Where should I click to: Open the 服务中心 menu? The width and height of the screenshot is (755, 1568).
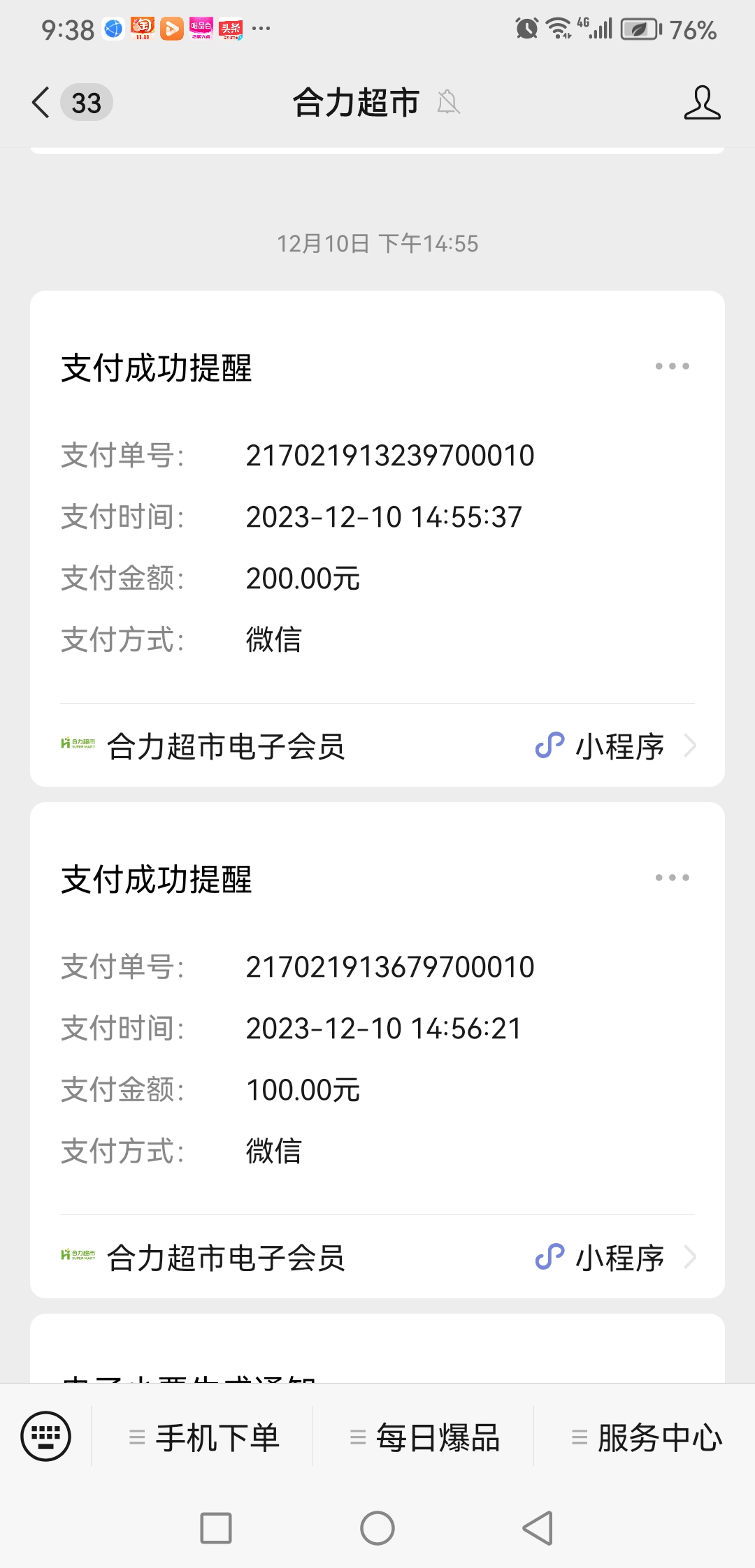[x=647, y=1437]
